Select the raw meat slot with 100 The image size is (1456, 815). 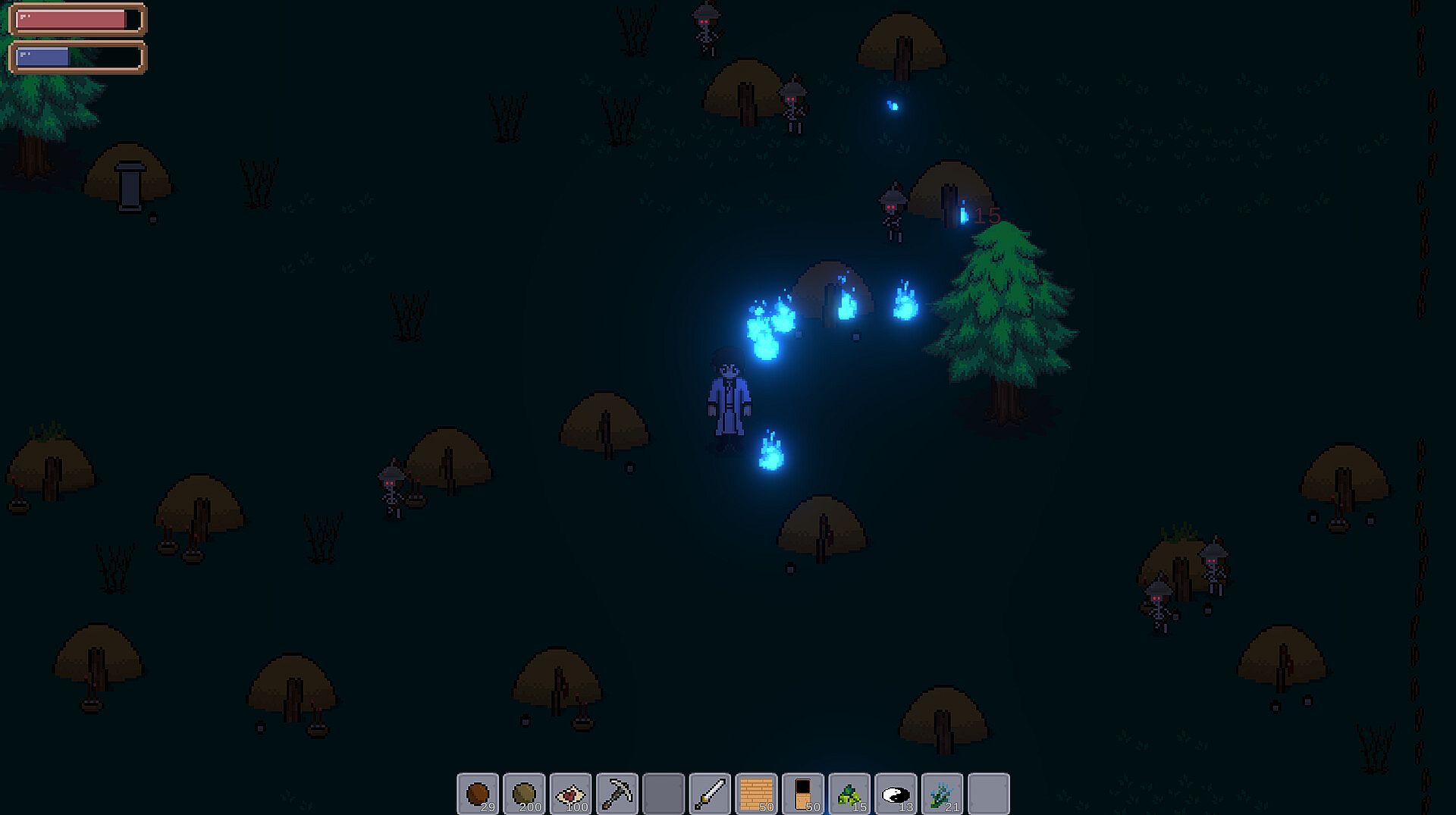(570, 794)
